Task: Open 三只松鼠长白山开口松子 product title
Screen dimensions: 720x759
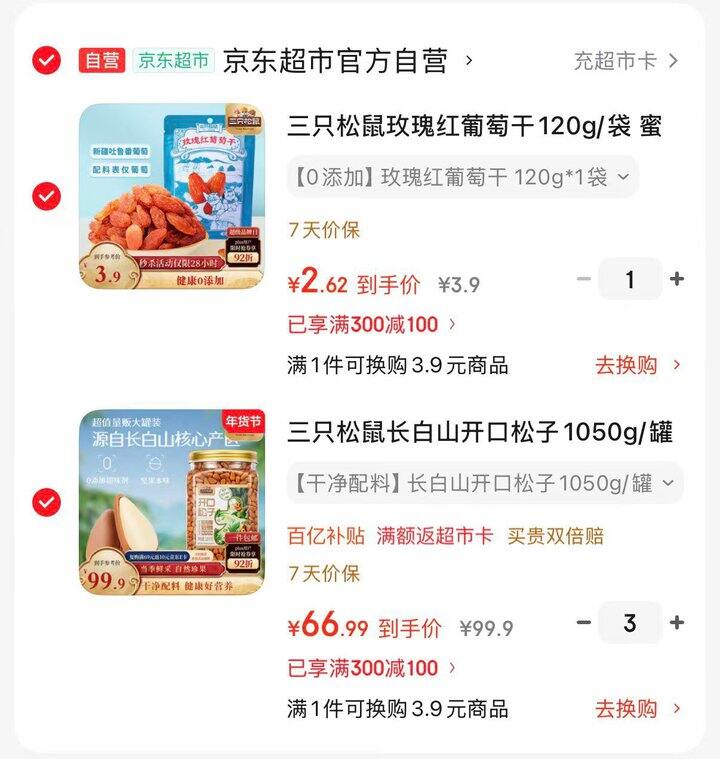Action: pos(480,432)
